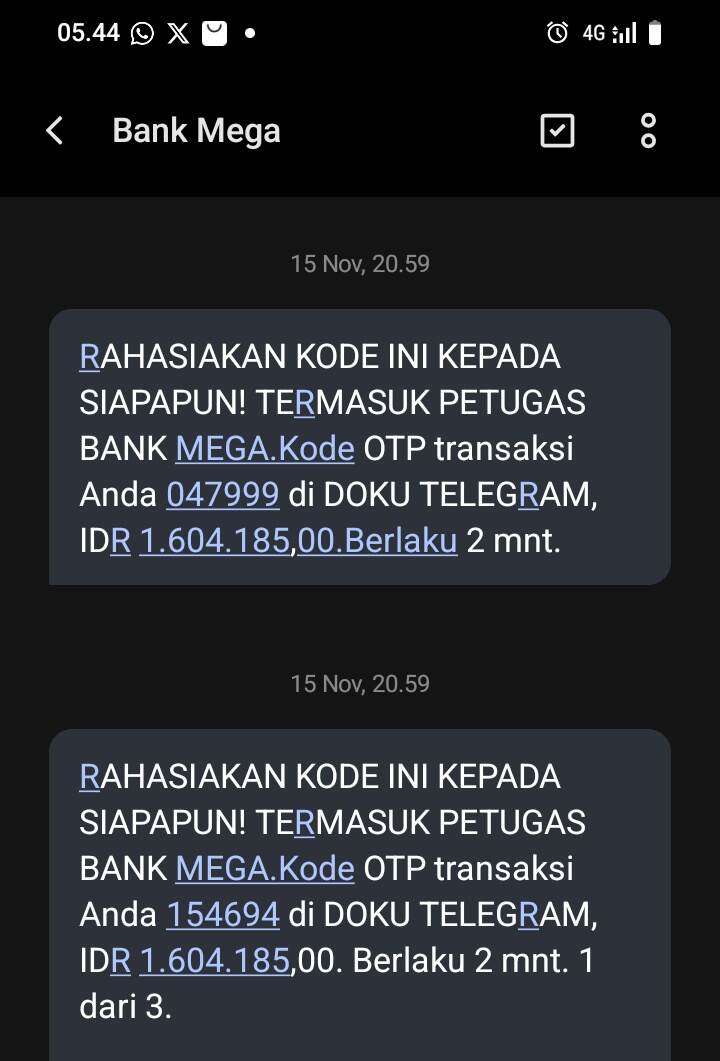
Task: Go back to the message list
Action: coord(55,131)
